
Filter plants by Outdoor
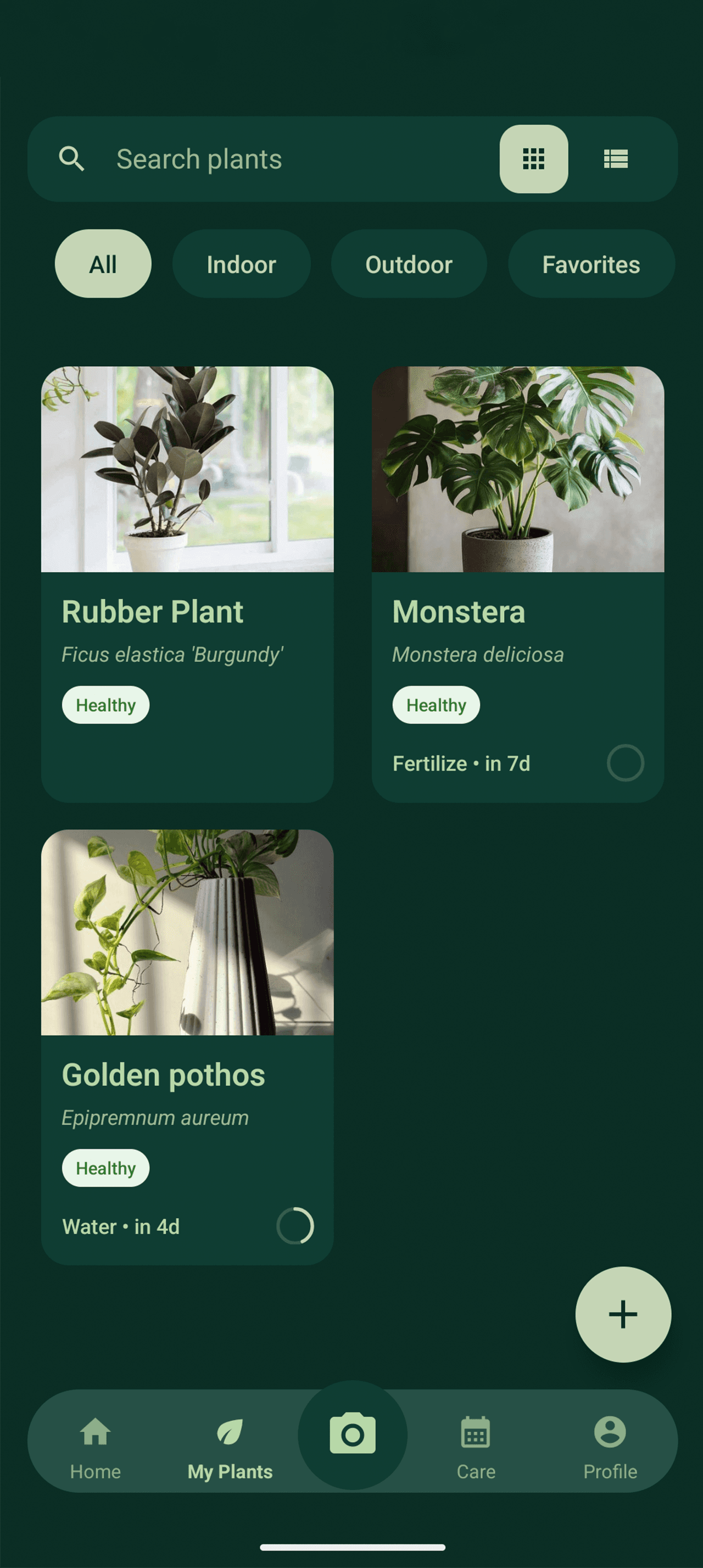pyautogui.click(x=409, y=264)
